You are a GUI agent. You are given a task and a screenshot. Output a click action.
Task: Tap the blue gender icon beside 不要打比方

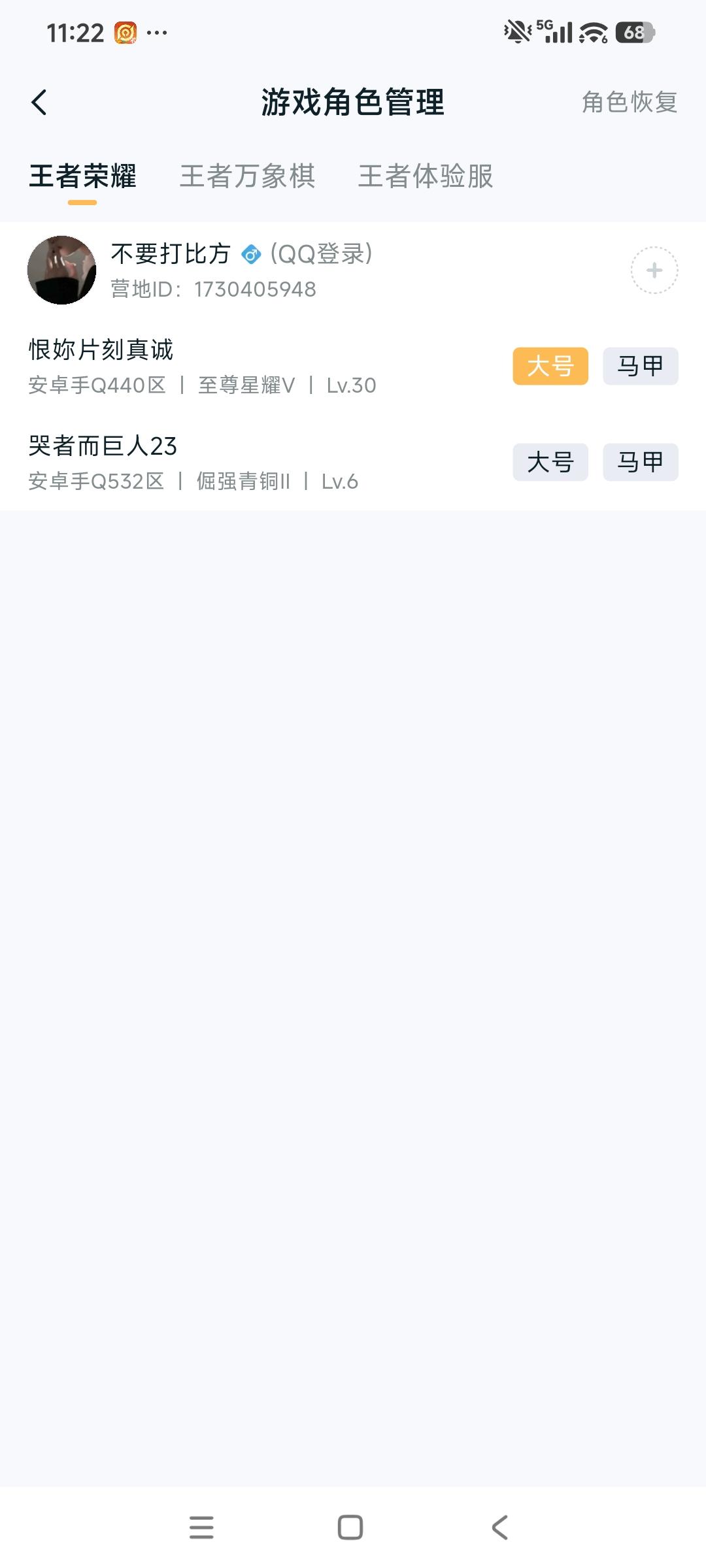click(x=250, y=255)
